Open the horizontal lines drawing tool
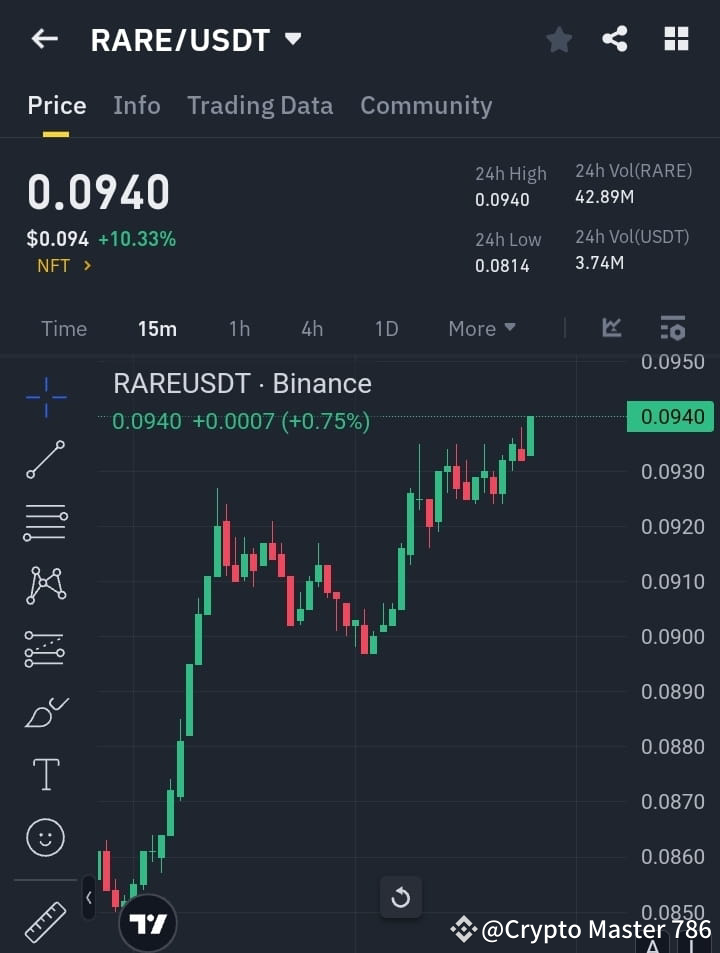720x953 pixels. (x=44, y=522)
